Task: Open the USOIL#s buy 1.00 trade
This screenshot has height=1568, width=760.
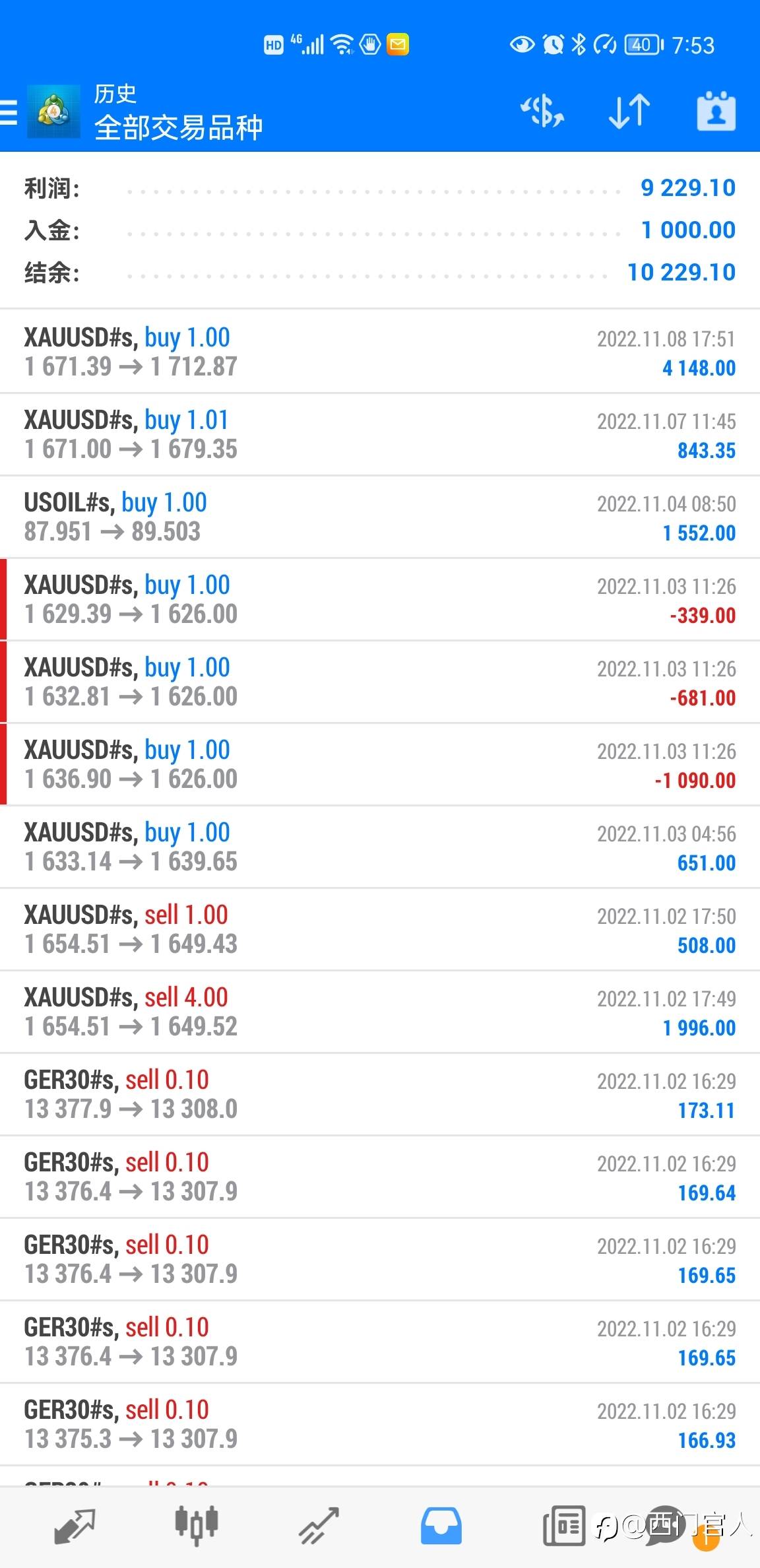Action: (x=380, y=517)
